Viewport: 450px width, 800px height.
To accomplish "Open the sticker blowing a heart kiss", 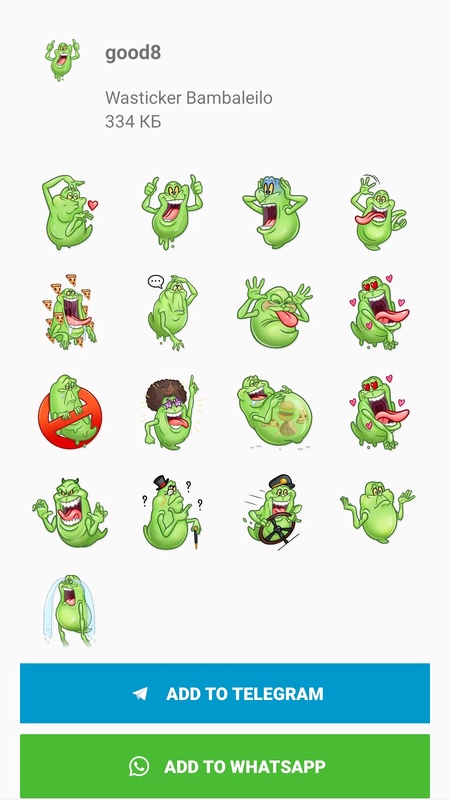I will pos(69,212).
